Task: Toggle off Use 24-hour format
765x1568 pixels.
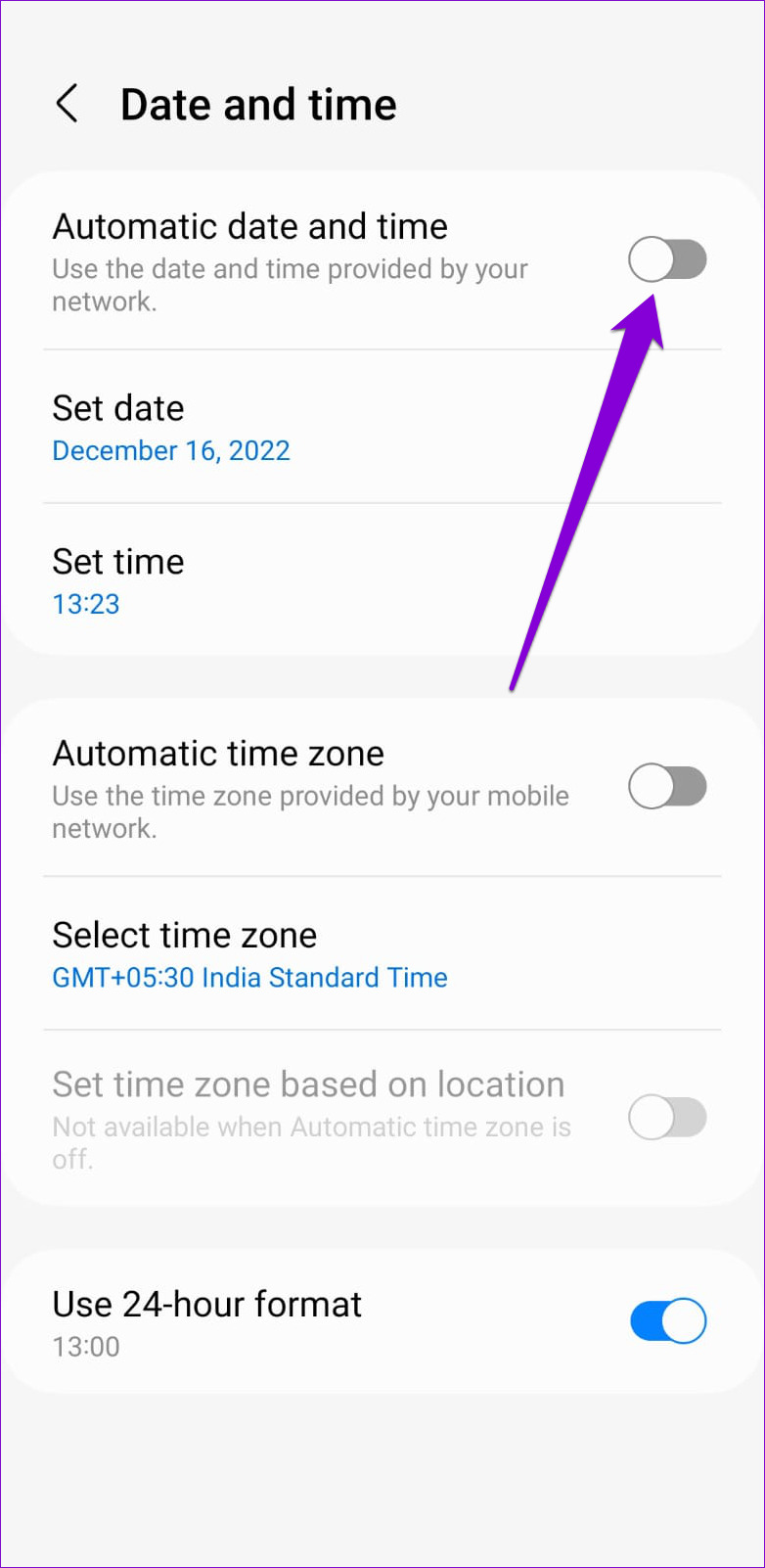Action: pos(667,1320)
